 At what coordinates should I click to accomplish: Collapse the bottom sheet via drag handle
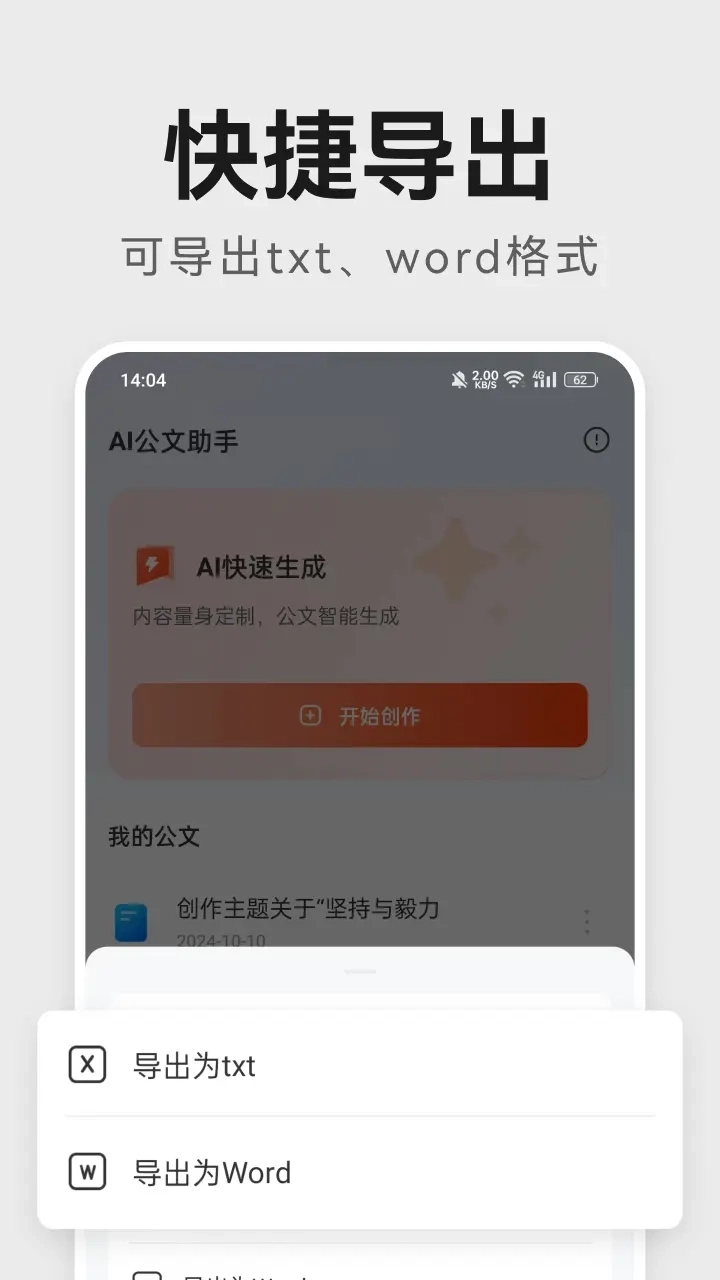[x=359, y=970]
